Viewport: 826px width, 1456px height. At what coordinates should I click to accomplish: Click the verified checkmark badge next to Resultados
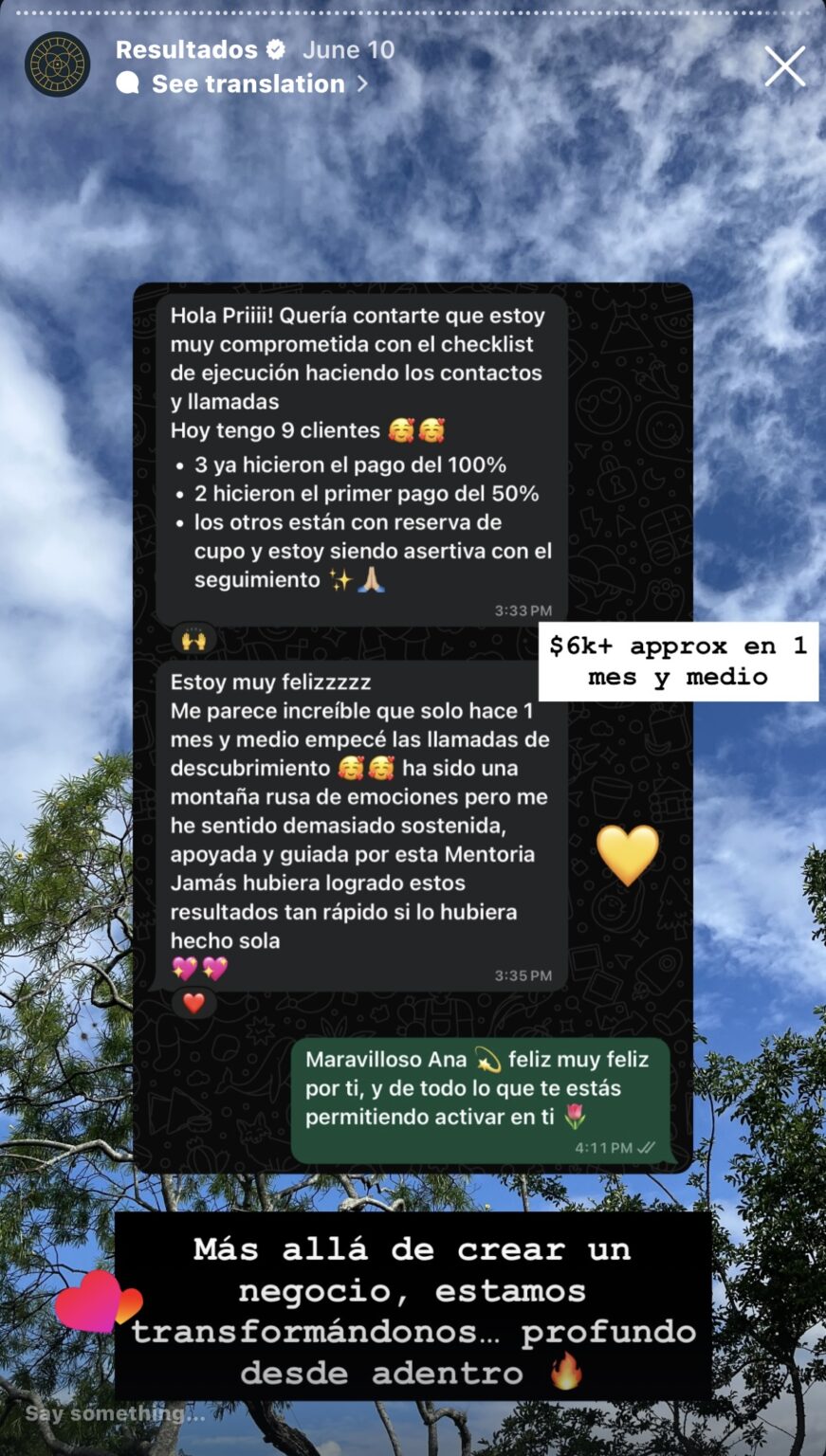pyautogui.click(x=275, y=49)
